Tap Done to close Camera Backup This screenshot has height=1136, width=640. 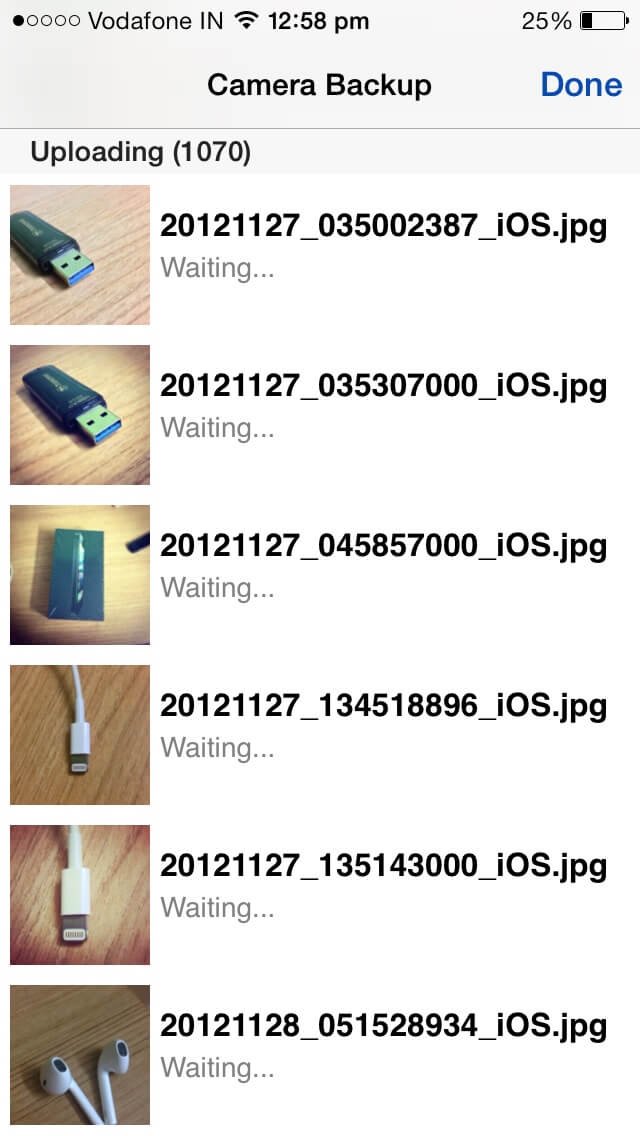581,85
